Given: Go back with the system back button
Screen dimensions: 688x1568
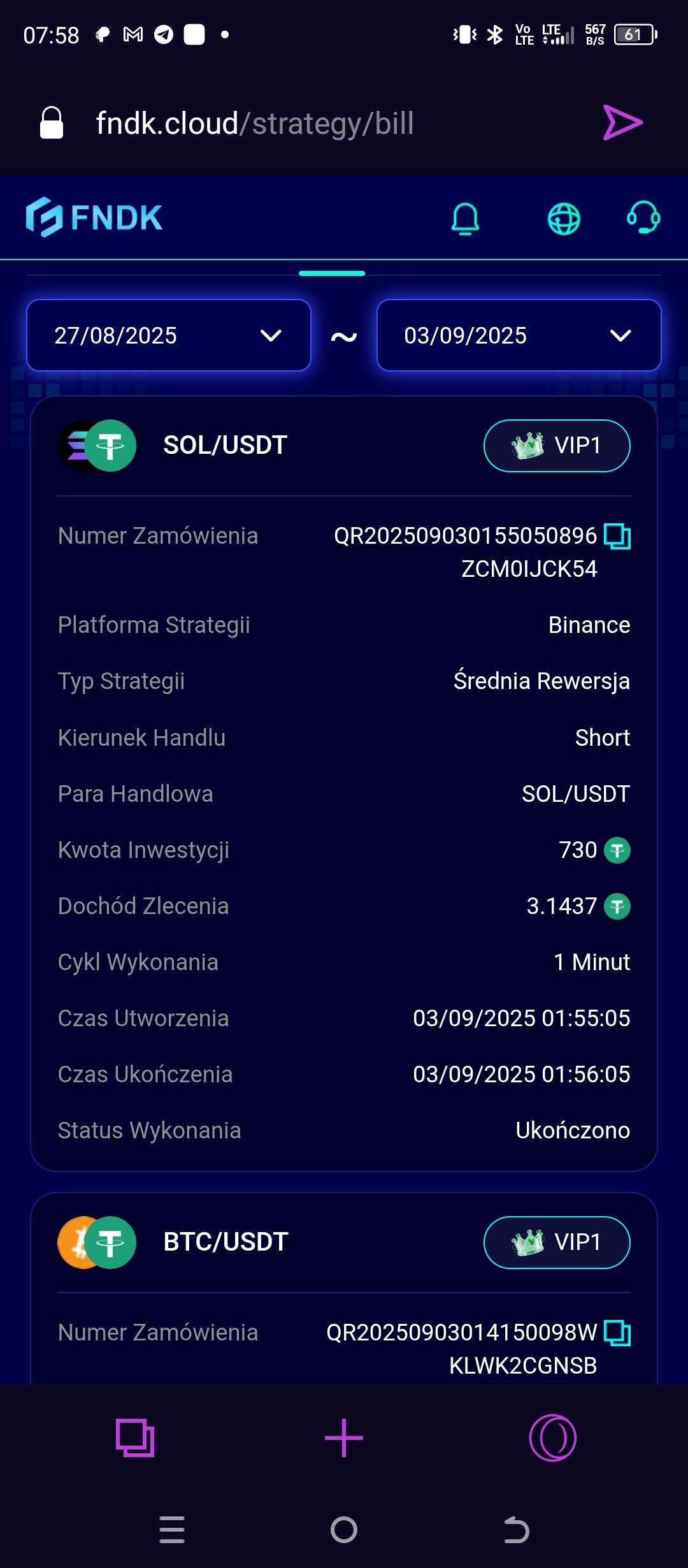Looking at the screenshot, I should (x=516, y=1530).
